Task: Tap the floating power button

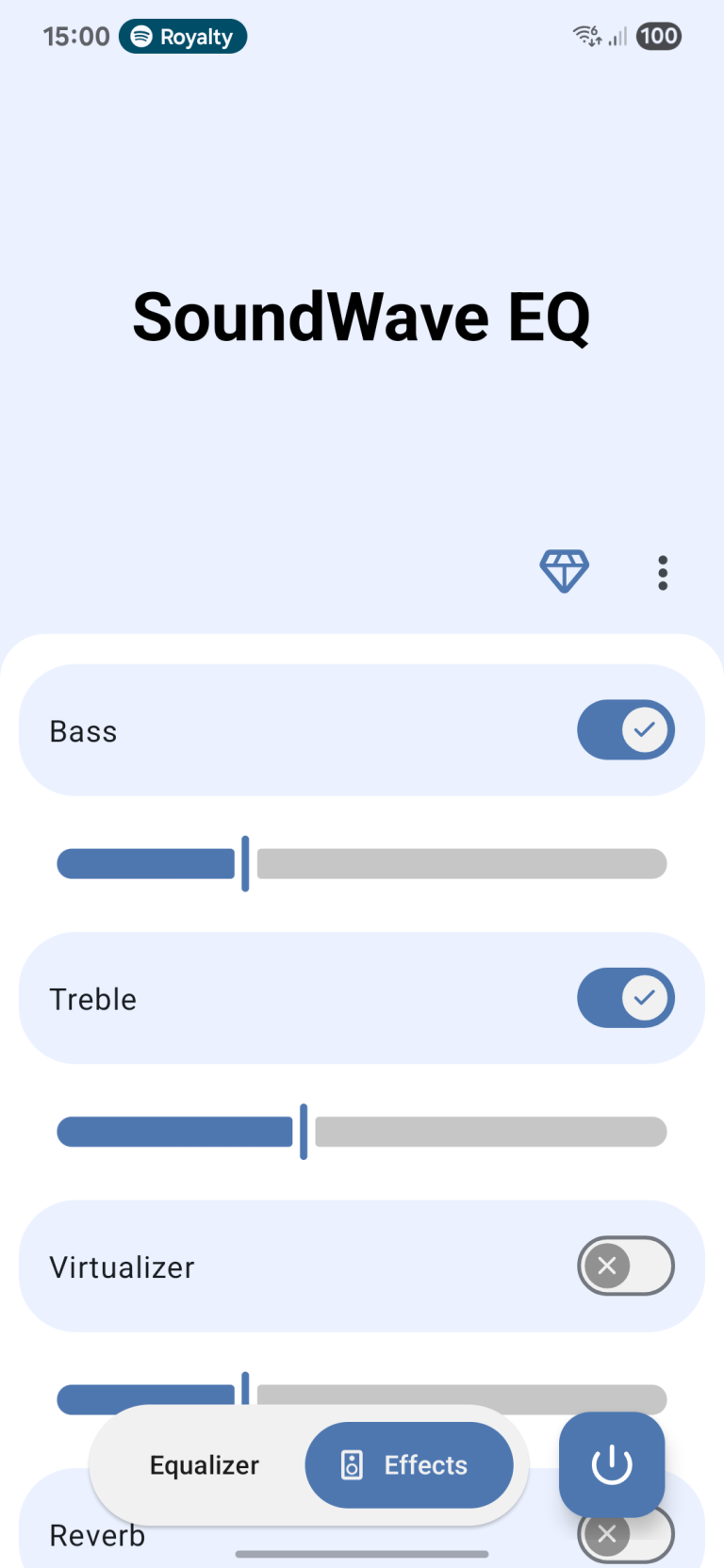Action: pos(611,1464)
